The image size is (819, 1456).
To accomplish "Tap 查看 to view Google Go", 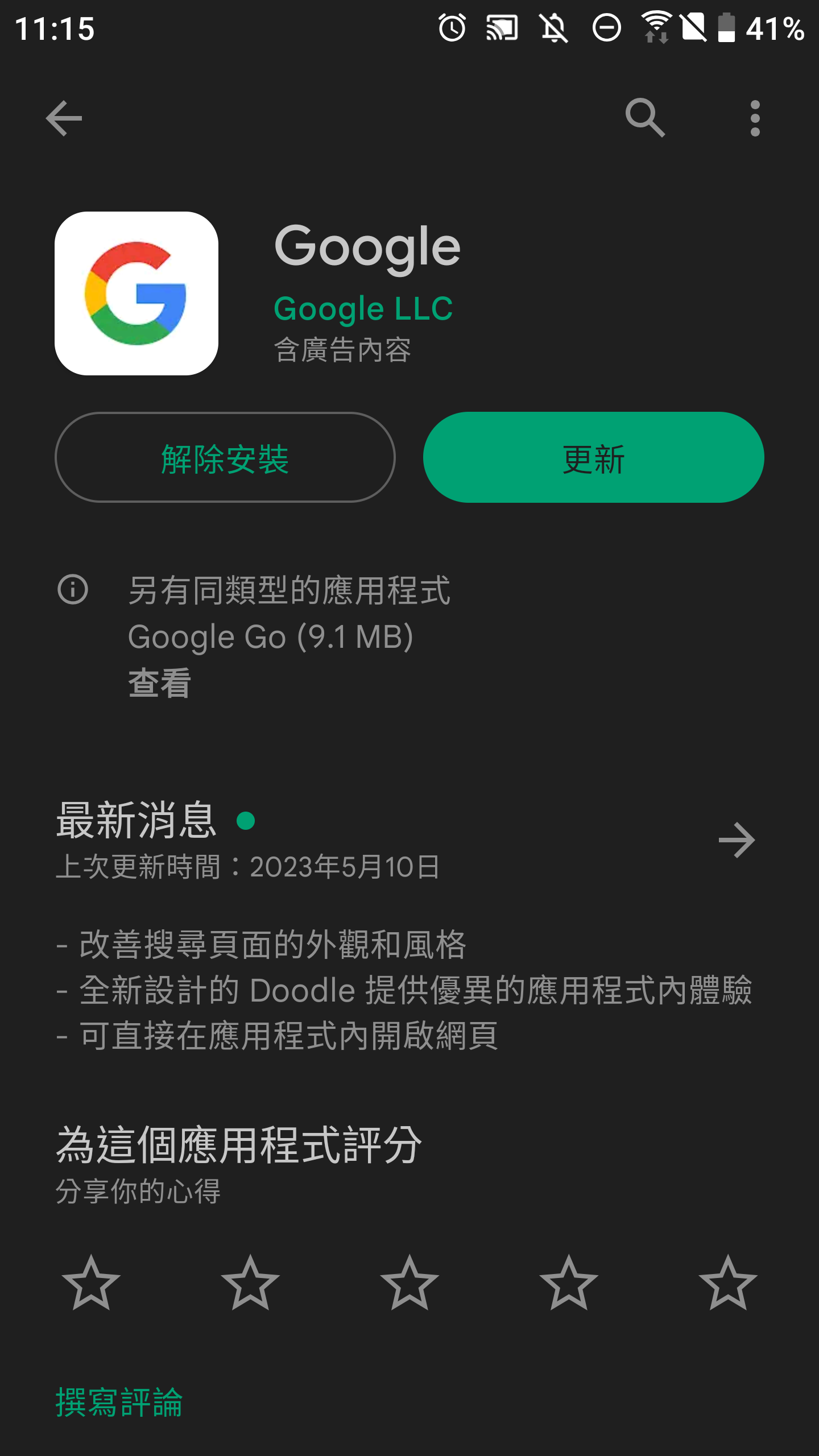I will (x=159, y=683).
